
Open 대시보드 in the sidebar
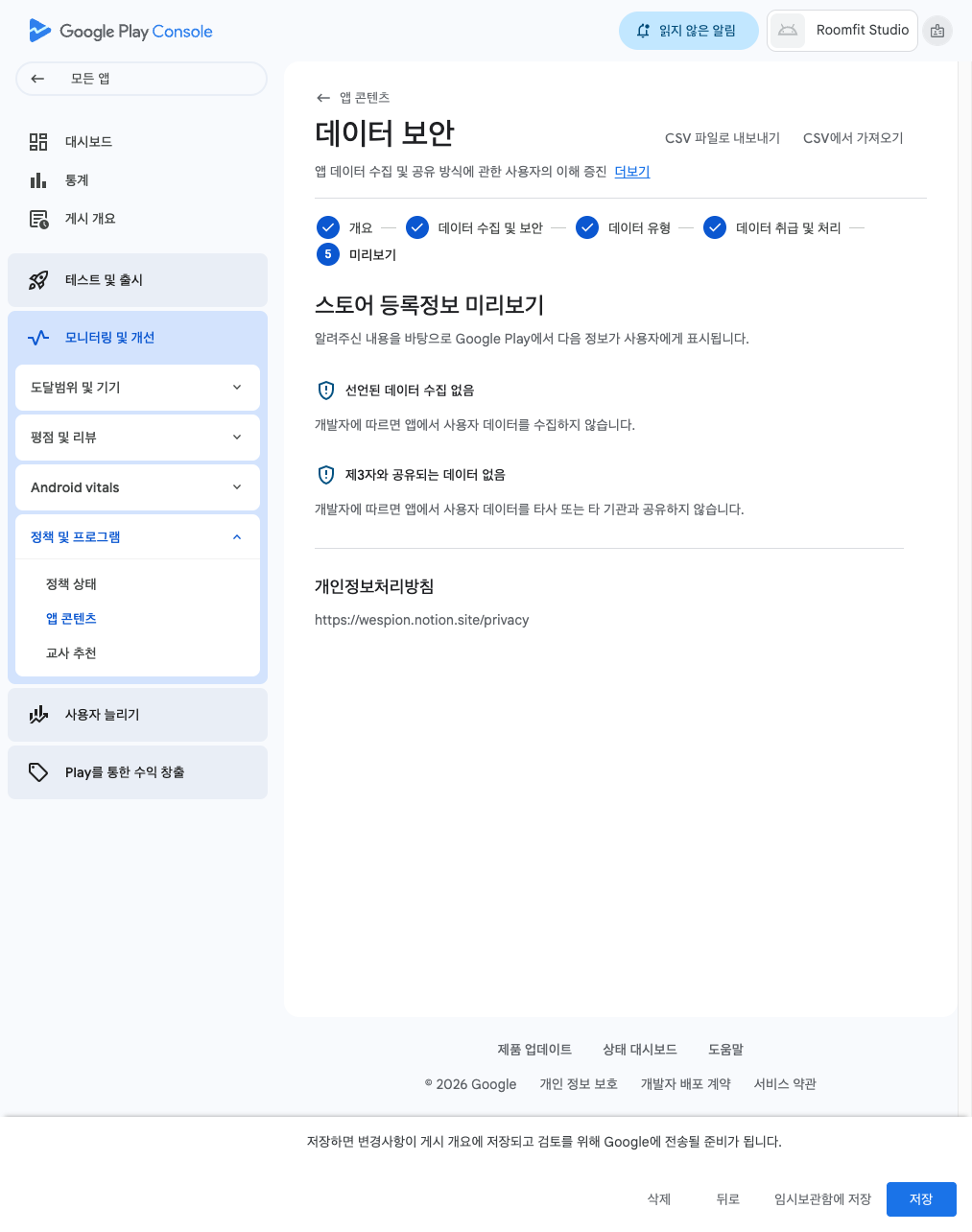click(88, 142)
